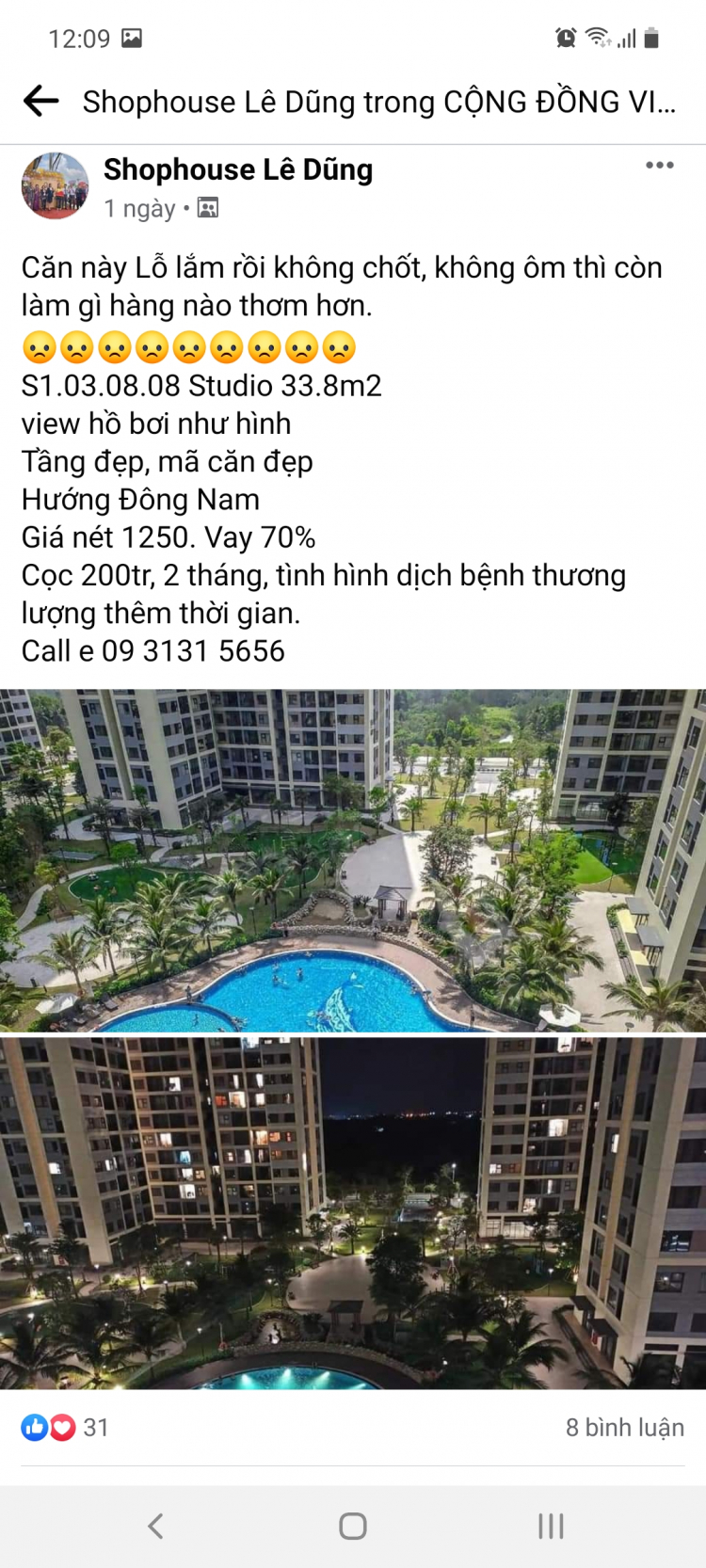Open the nighttime apartment complex photo

tap(353, 1212)
